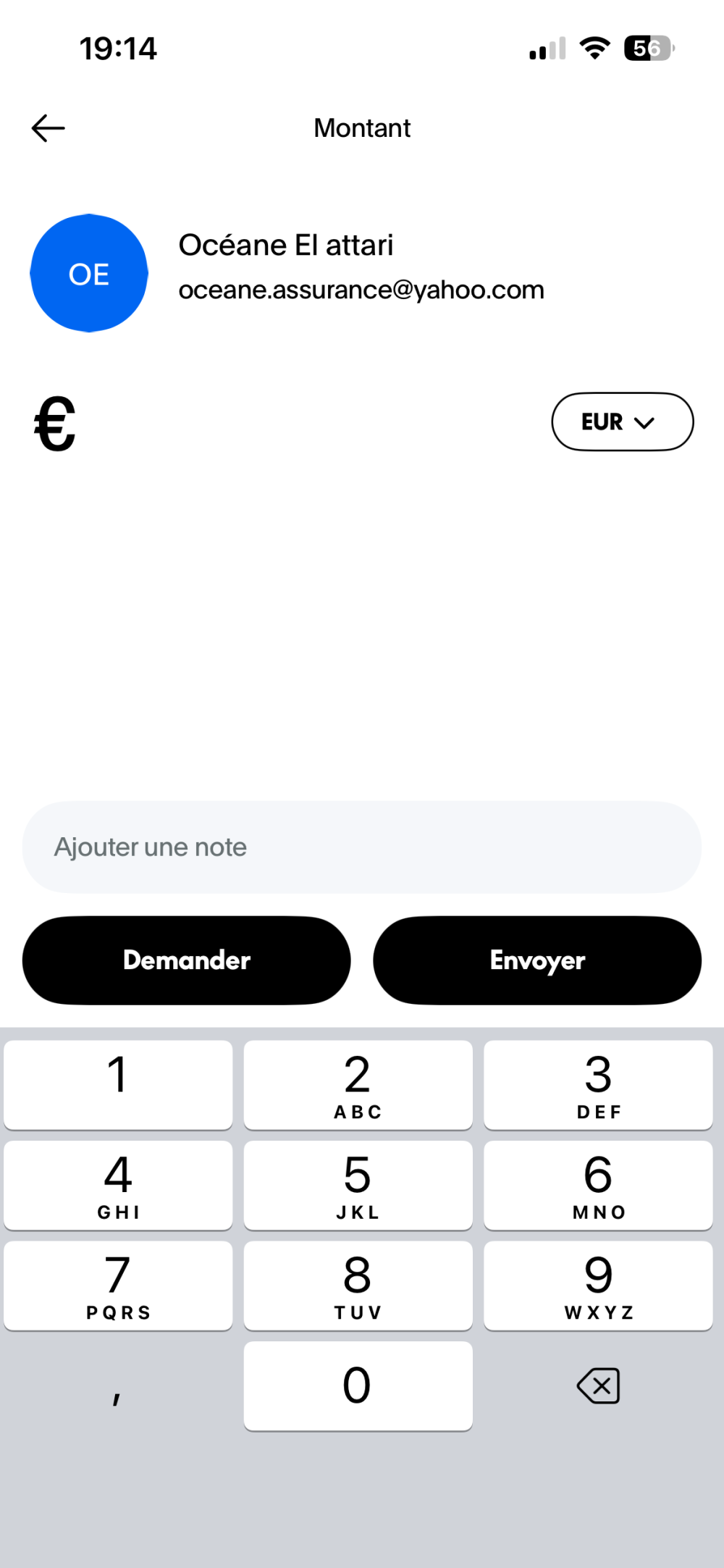Go back from the Montant screen

click(49, 128)
